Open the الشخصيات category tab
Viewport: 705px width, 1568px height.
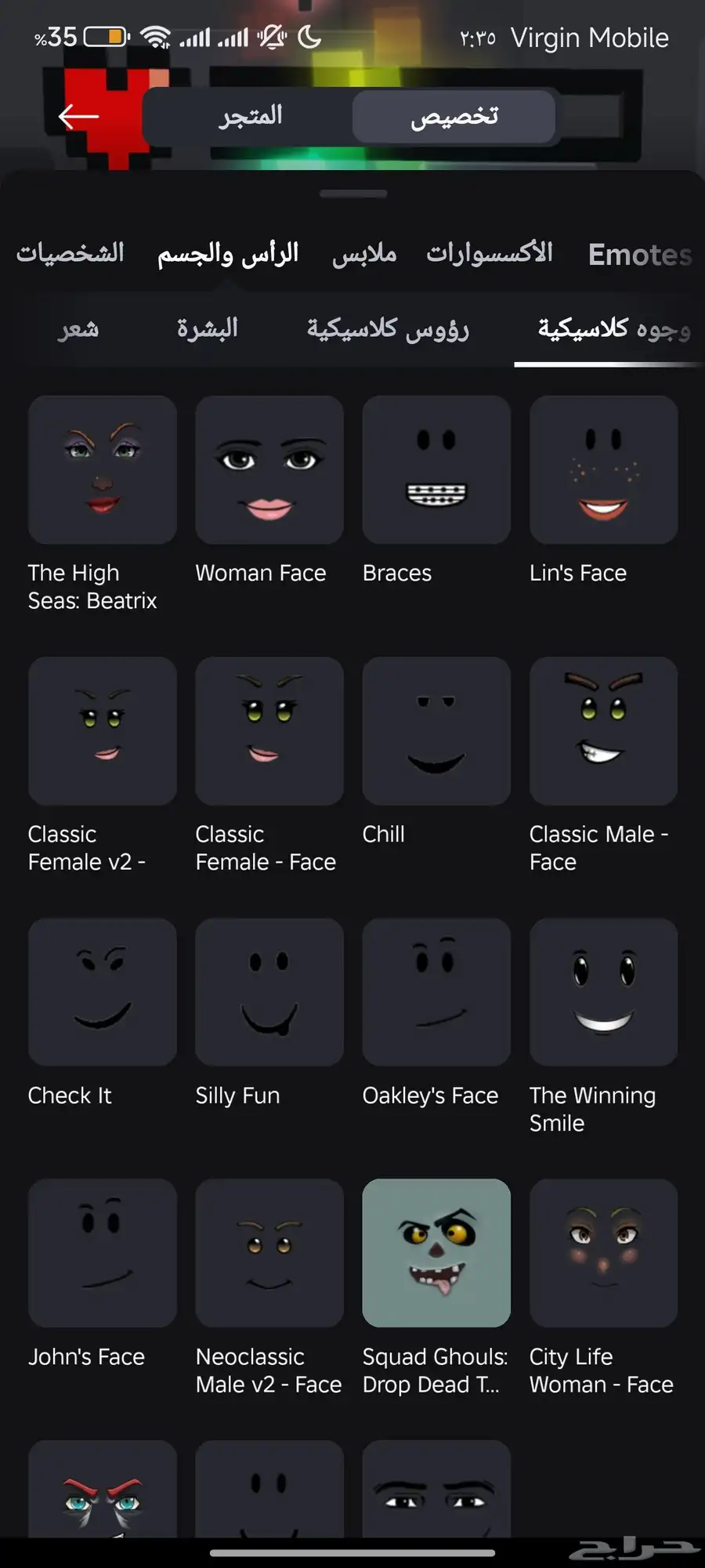70,253
